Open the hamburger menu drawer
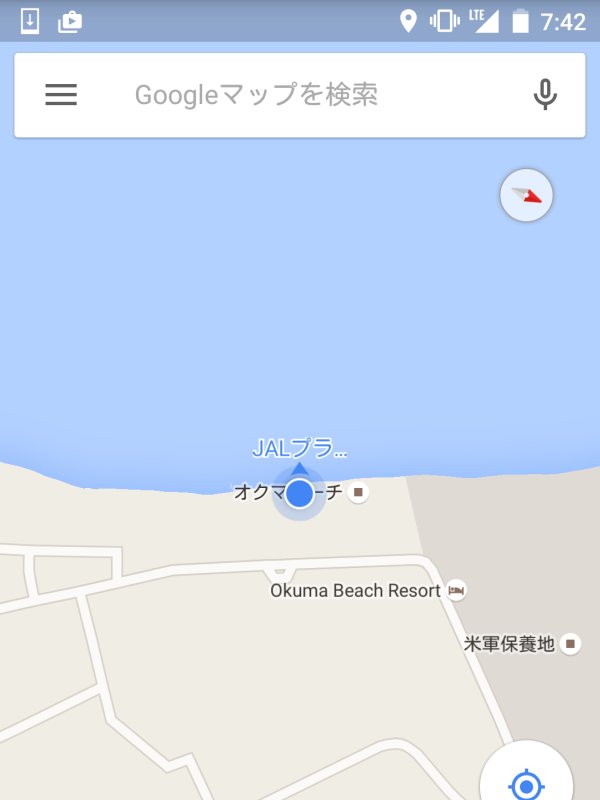 61,95
